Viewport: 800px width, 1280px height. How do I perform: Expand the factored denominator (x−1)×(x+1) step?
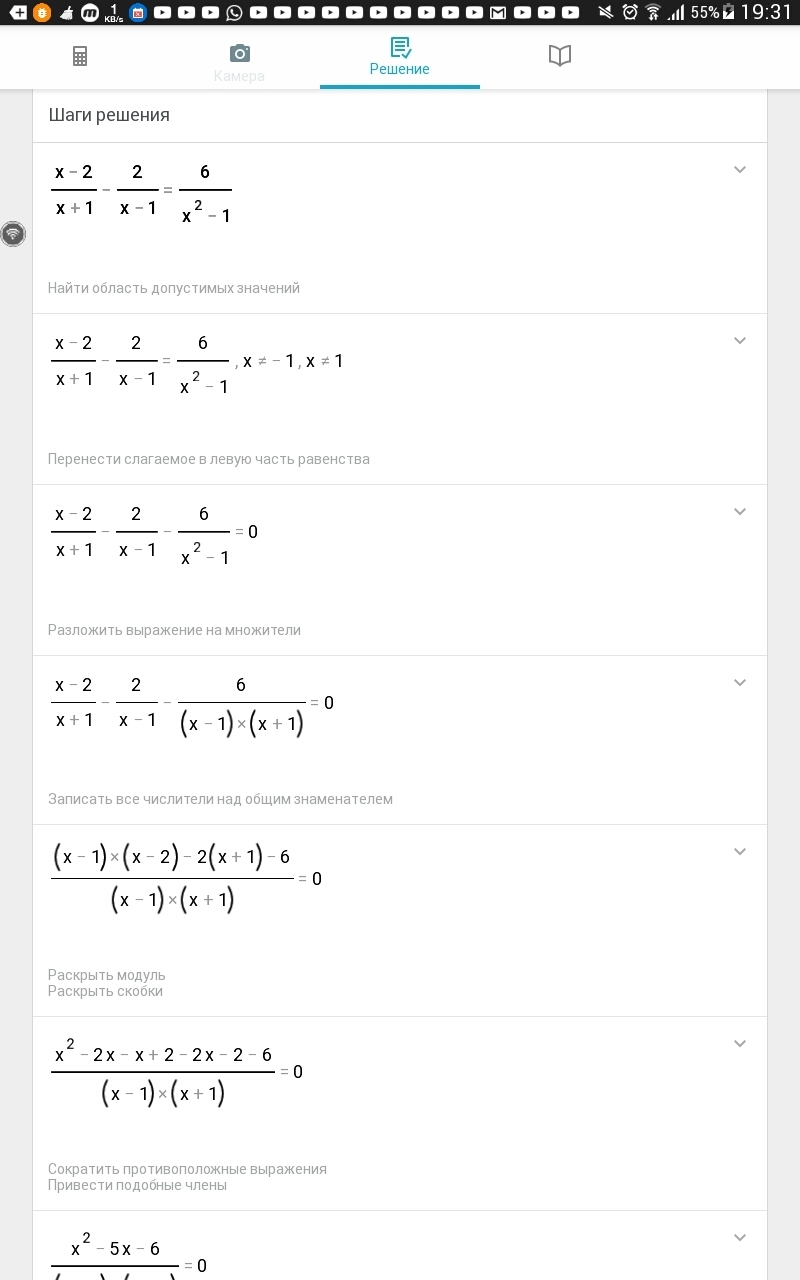[x=740, y=683]
